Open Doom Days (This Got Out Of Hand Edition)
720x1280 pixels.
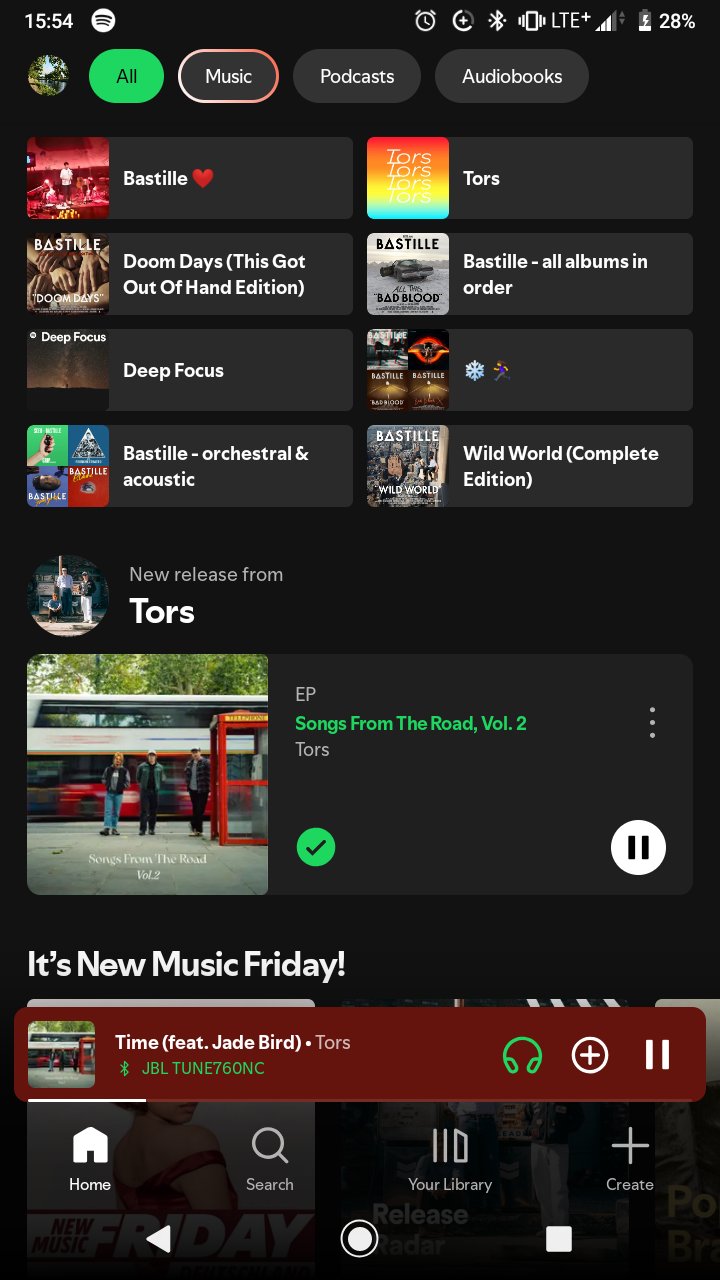(x=190, y=274)
